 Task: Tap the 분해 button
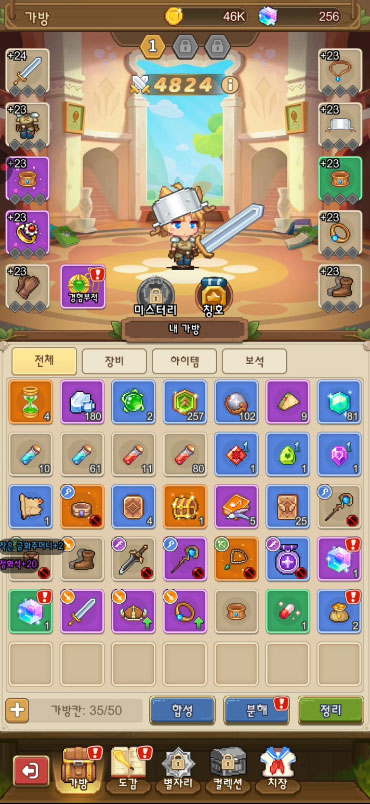(x=256, y=710)
